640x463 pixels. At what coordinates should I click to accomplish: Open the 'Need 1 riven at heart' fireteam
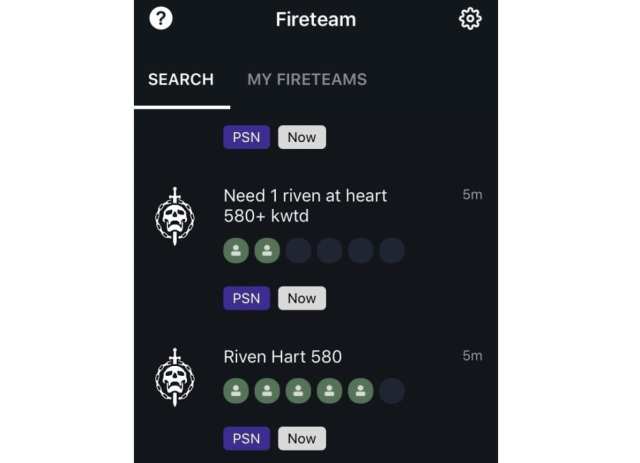click(x=304, y=206)
